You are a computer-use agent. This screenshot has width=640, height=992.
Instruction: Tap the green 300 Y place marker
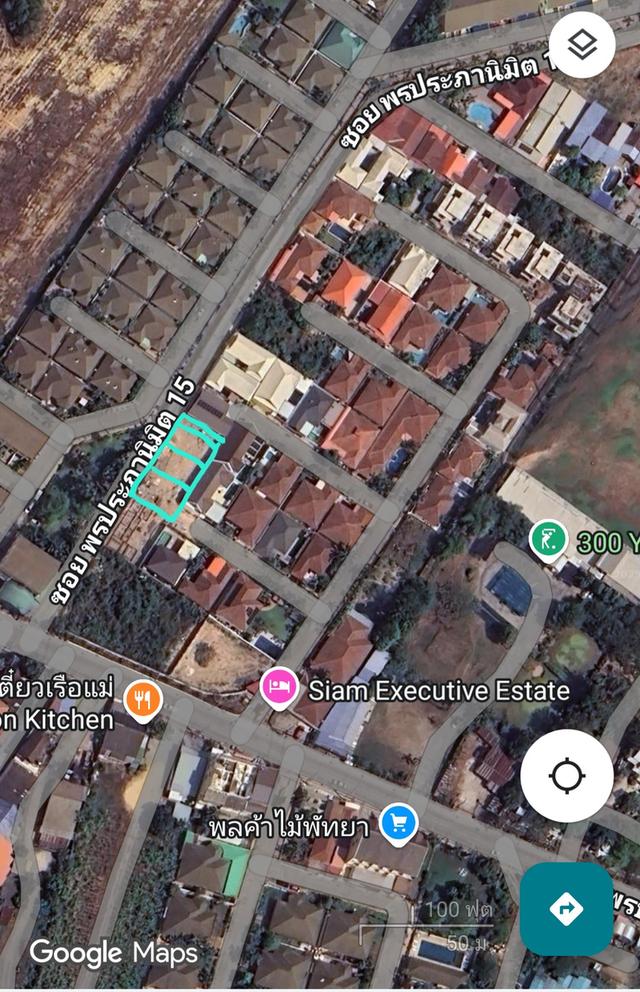[x=547, y=540]
